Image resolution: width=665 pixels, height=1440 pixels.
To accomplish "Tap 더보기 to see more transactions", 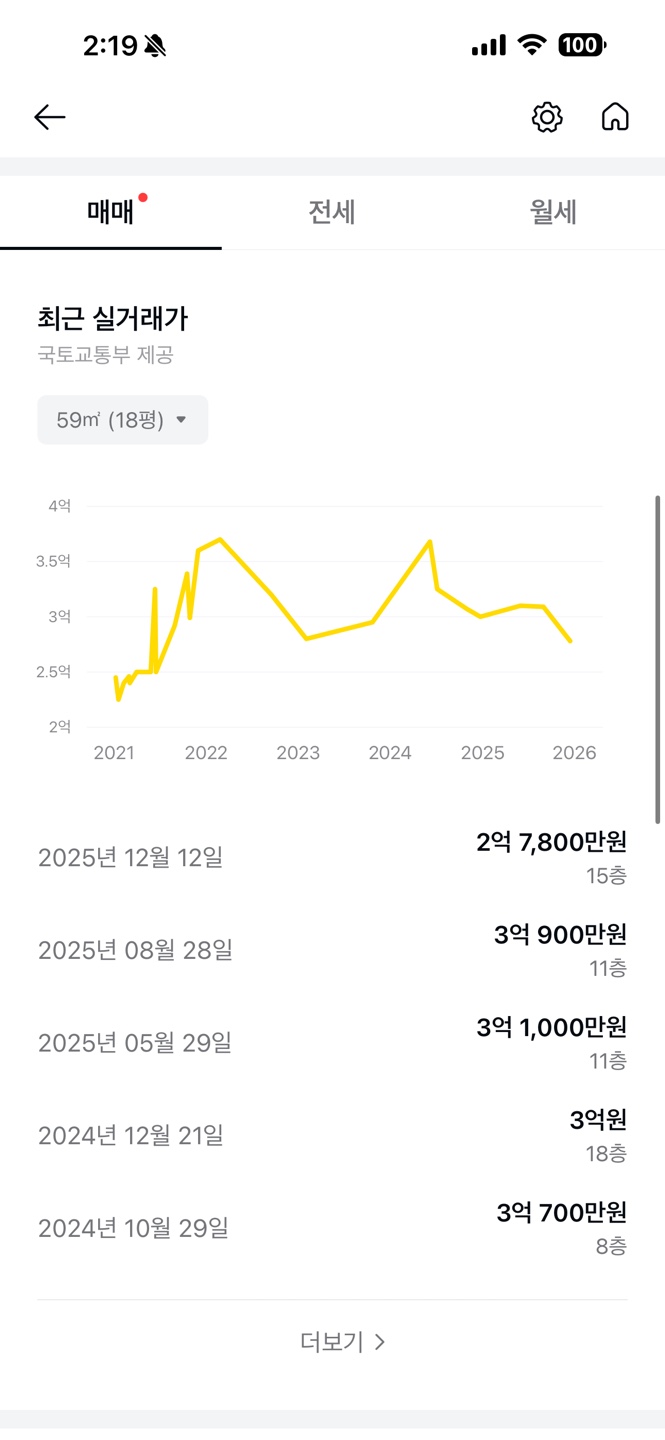I will [x=342, y=1342].
